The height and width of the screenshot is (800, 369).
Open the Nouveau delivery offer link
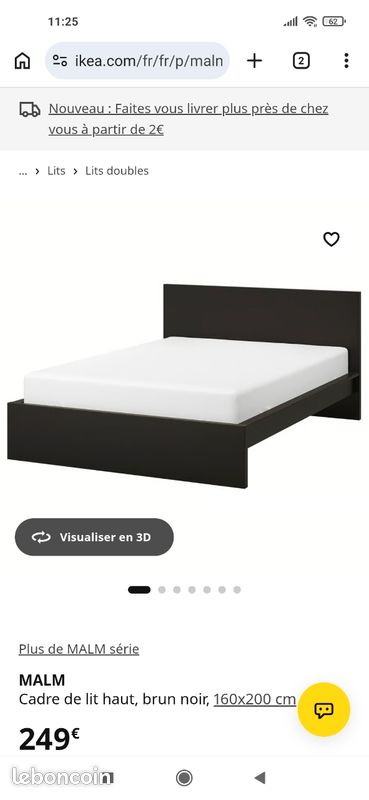[x=188, y=119]
